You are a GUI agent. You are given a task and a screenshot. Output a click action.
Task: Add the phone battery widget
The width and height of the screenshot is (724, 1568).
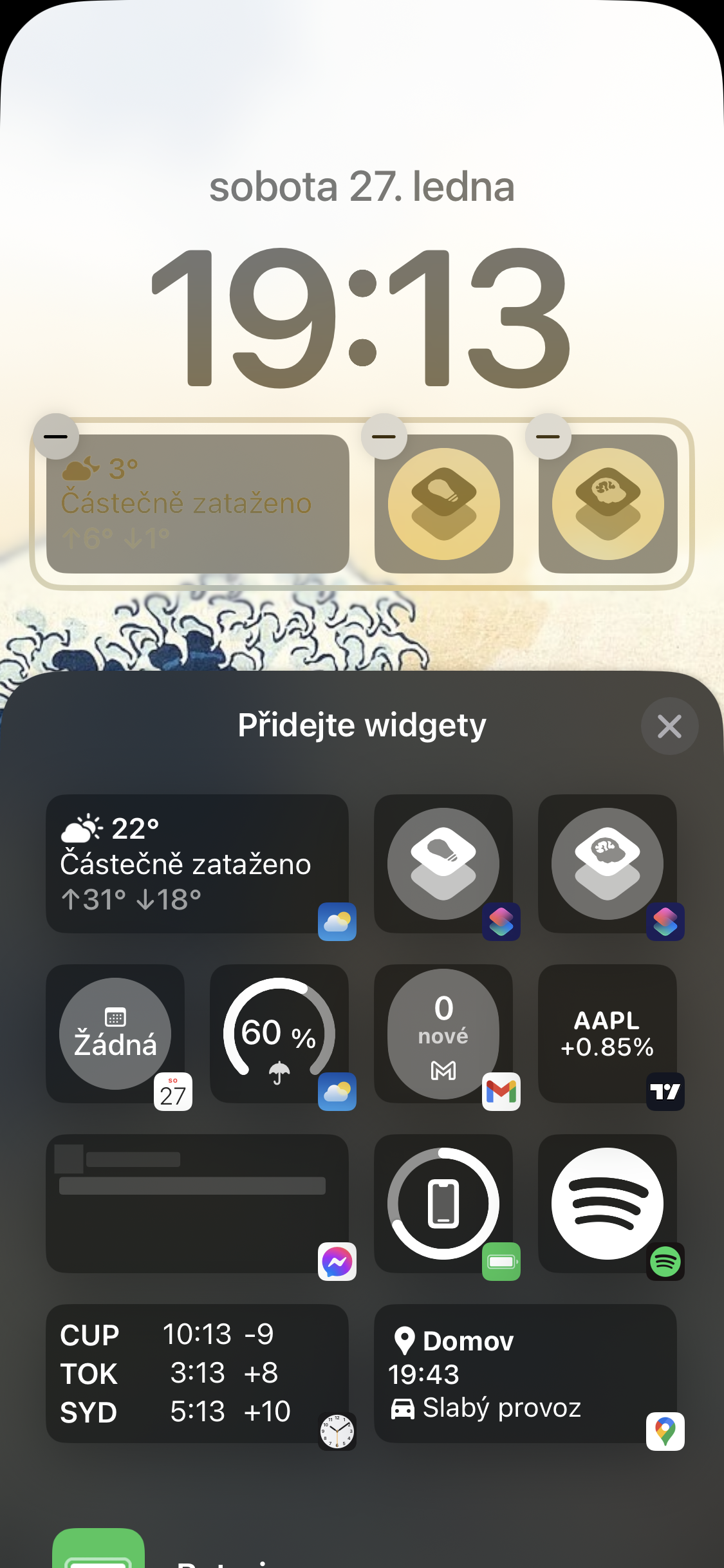(443, 1204)
